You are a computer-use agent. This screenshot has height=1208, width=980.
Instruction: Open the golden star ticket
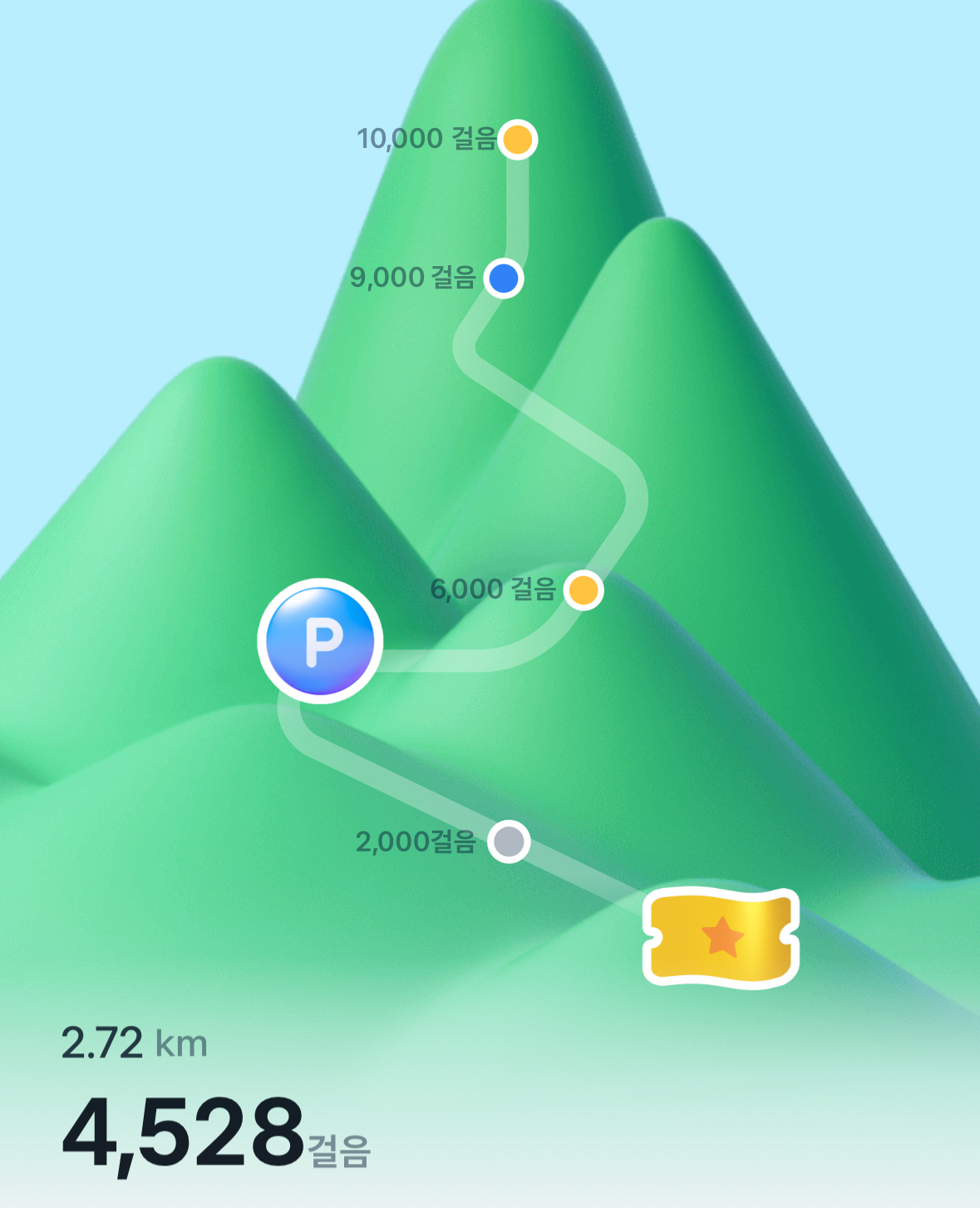click(x=721, y=937)
